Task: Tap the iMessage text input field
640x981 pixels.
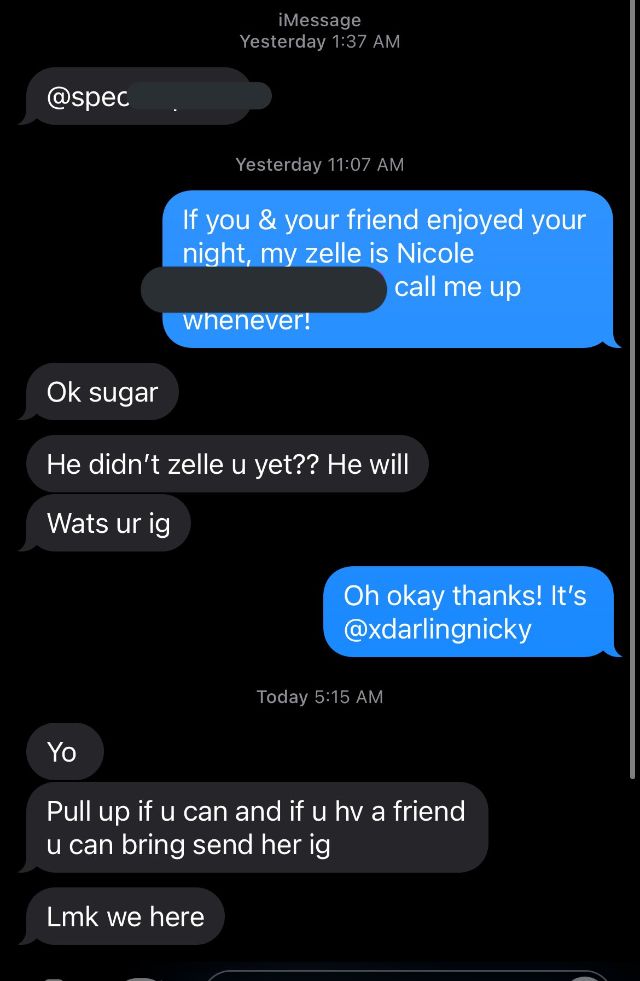Action: 400,975
